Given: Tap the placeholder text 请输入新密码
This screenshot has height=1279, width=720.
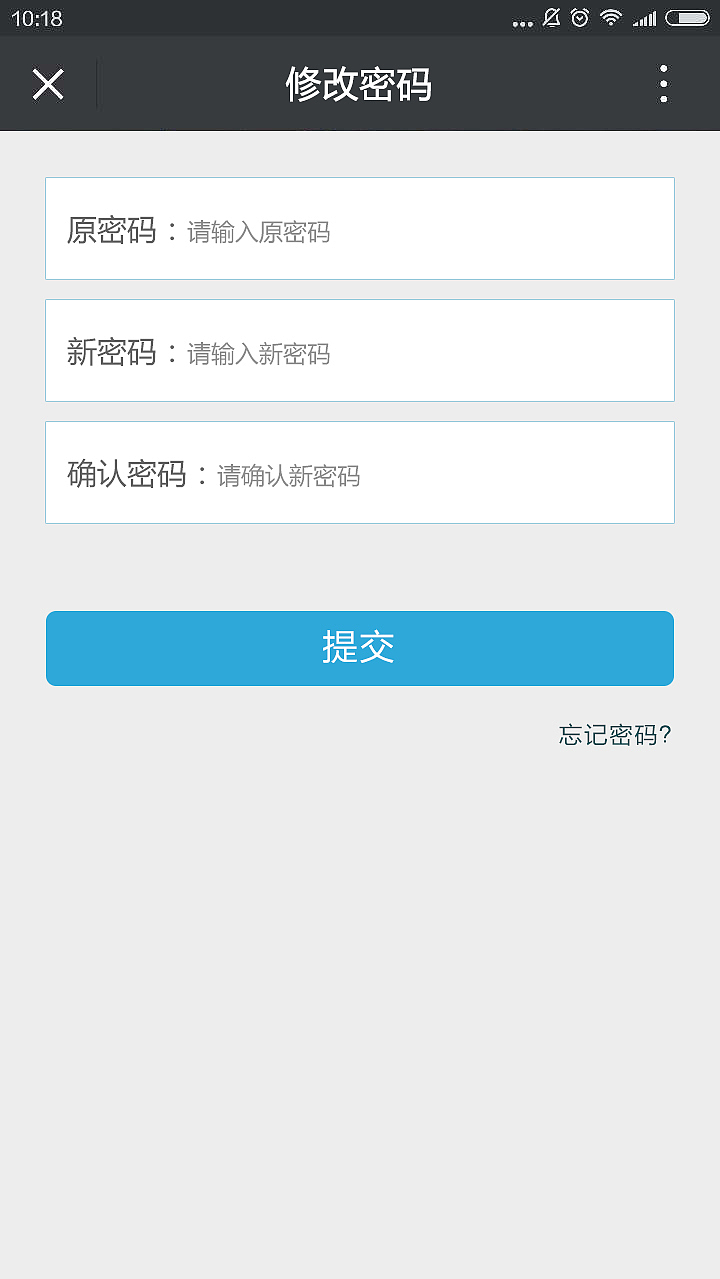Looking at the screenshot, I should coord(257,353).
